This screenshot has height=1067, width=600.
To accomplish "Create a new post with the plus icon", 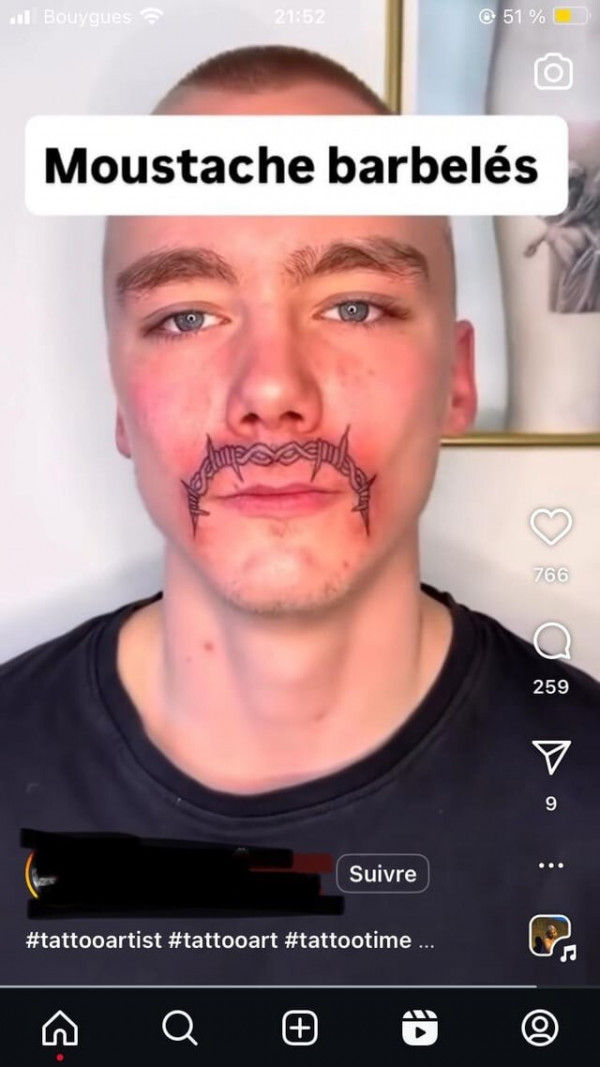I will point(300,1027).
